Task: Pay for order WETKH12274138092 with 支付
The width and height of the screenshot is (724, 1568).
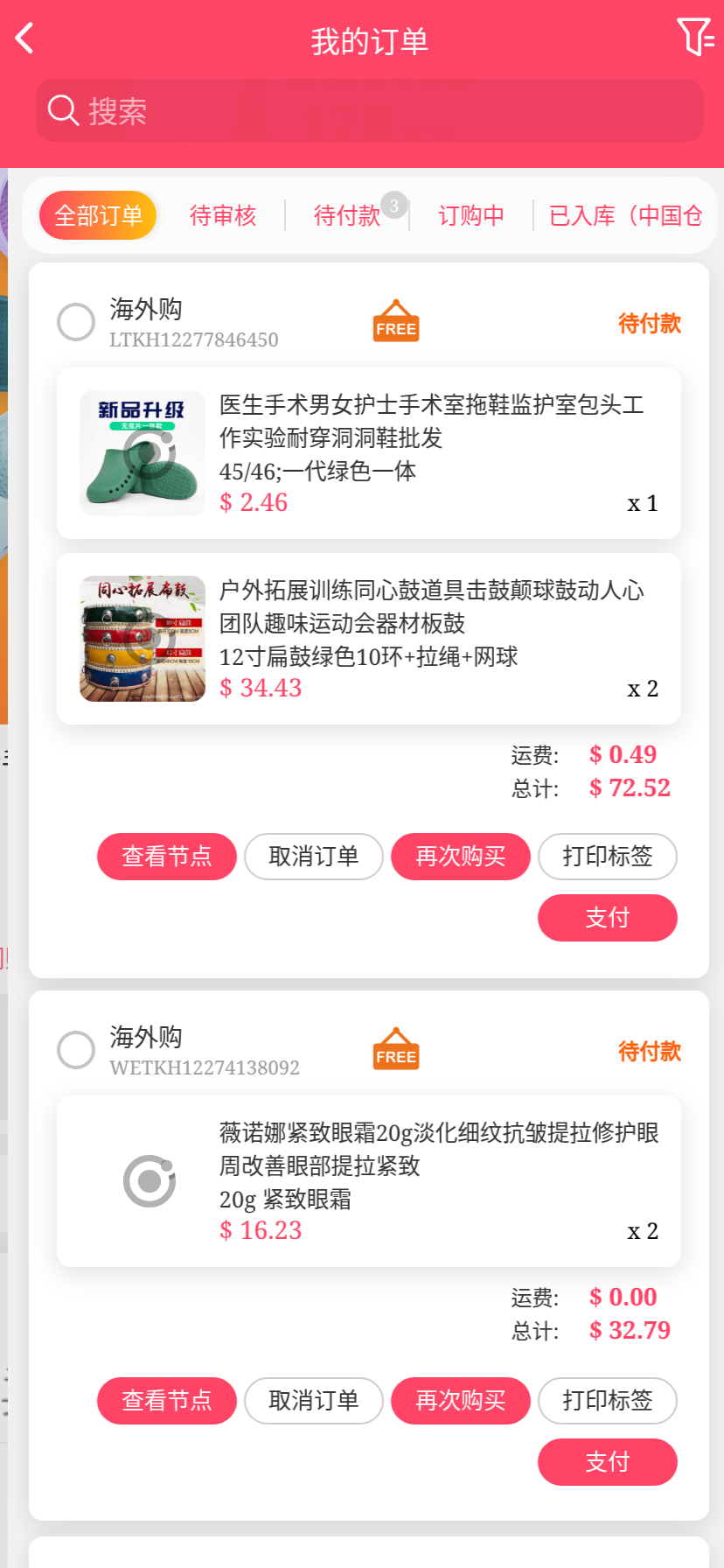Action: tap(608, 1462)
